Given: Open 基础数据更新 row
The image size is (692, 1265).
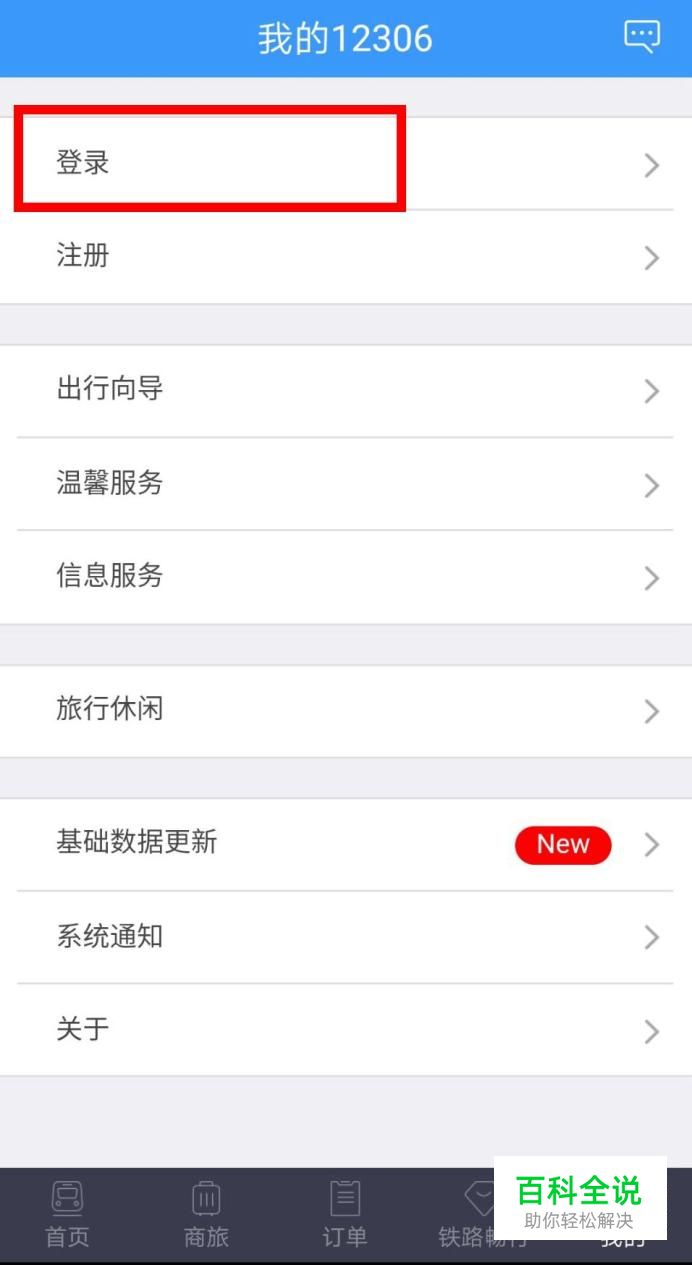Looking at the screenshot, I should [345, 844].
